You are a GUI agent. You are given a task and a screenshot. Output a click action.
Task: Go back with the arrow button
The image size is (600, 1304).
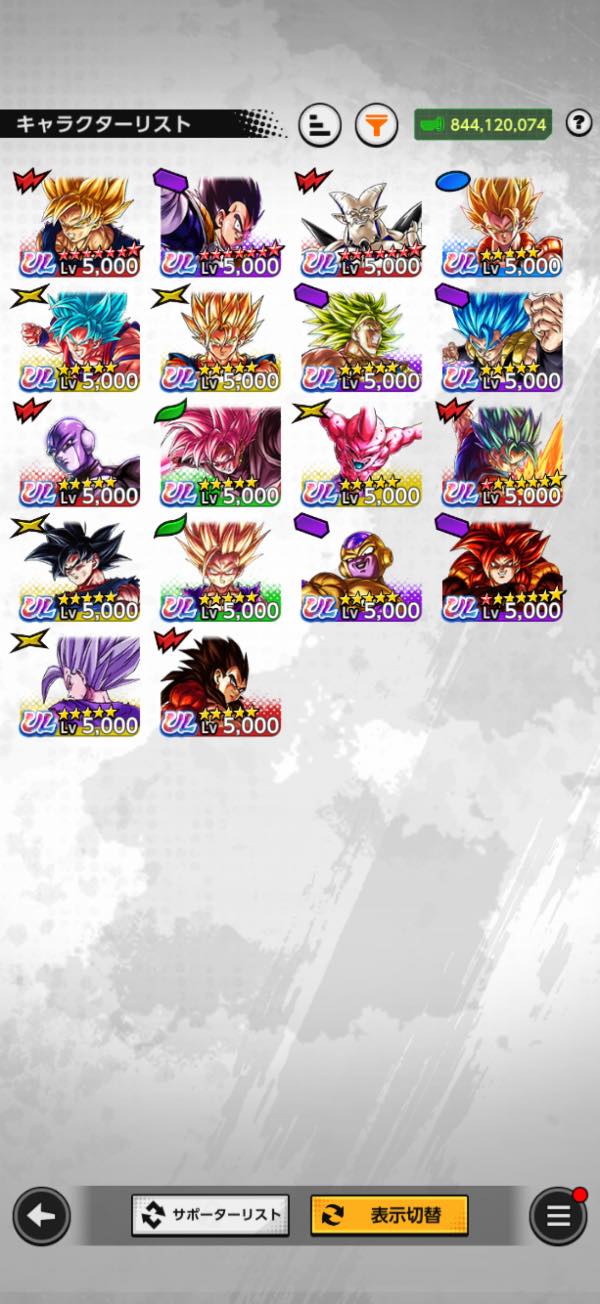41,1216
